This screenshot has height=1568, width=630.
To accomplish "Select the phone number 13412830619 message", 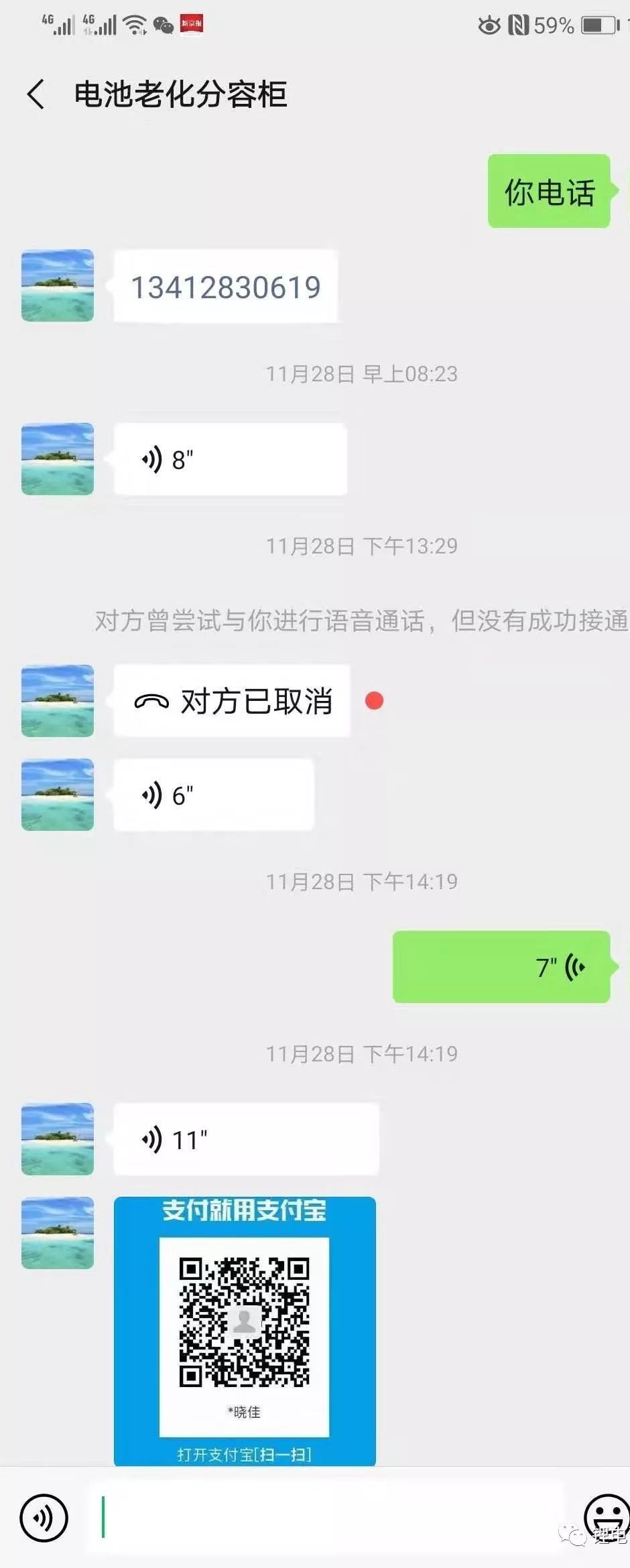I will coord(226,285).
